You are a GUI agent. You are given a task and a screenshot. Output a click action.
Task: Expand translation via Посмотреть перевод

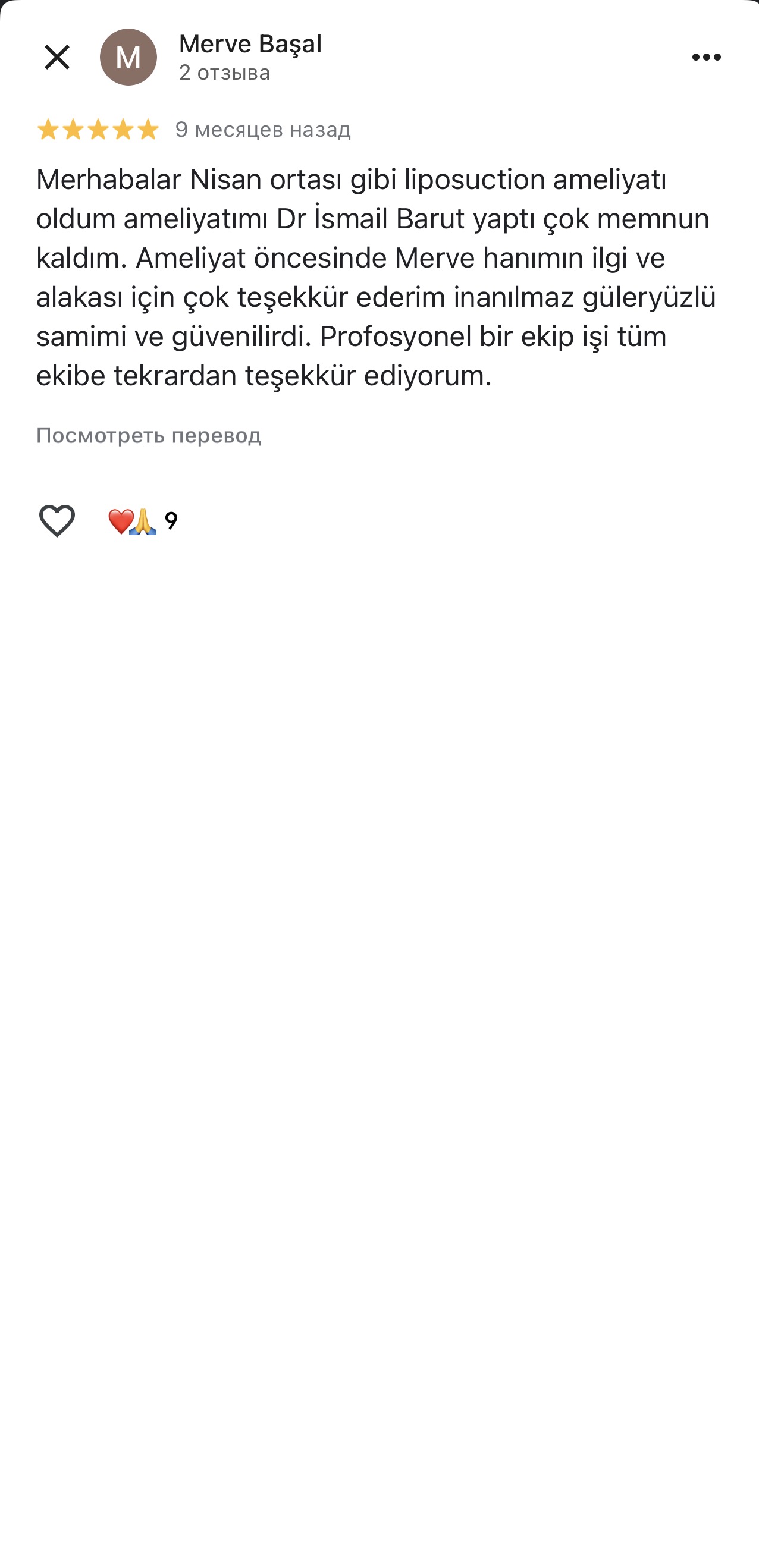click(x=149, y=436)
